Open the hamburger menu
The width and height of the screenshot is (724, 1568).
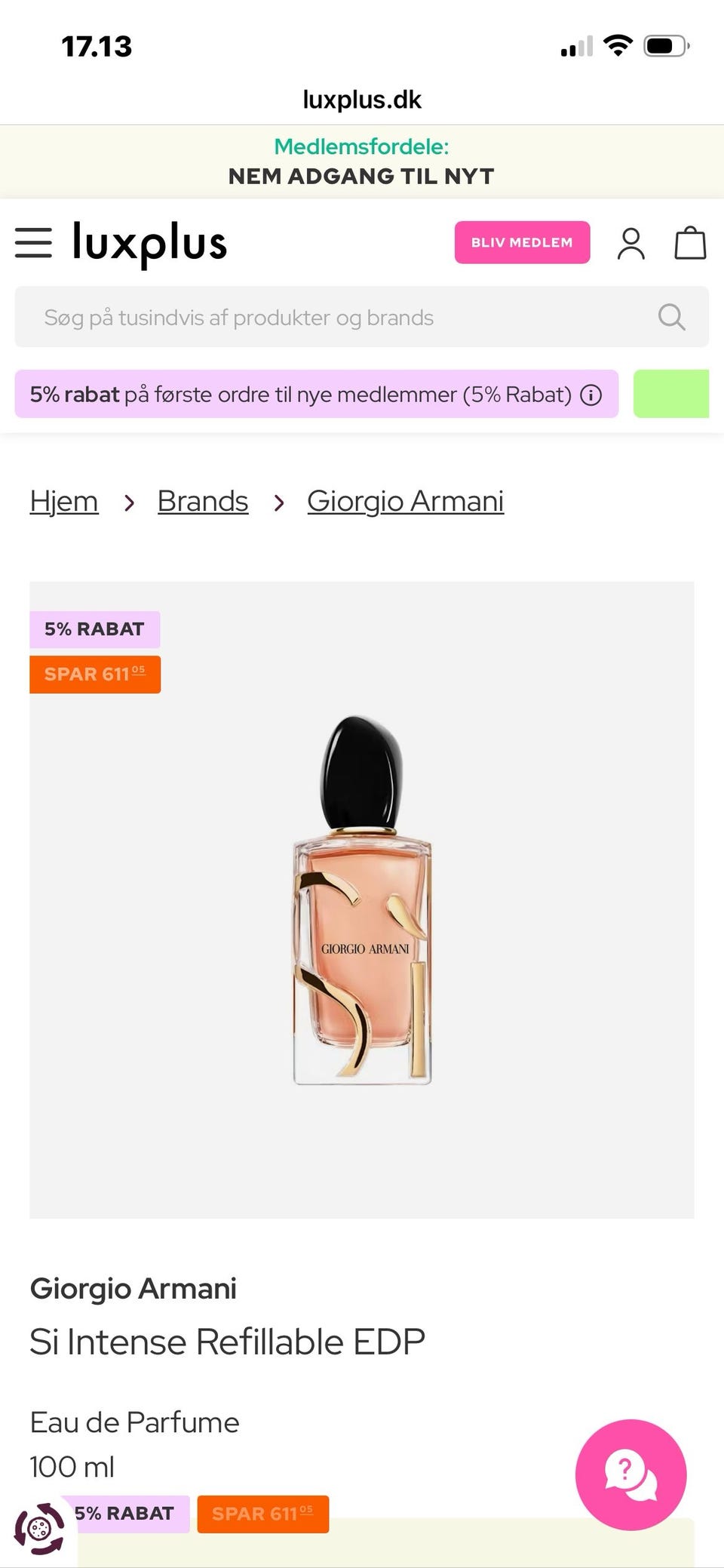point(34,243)
